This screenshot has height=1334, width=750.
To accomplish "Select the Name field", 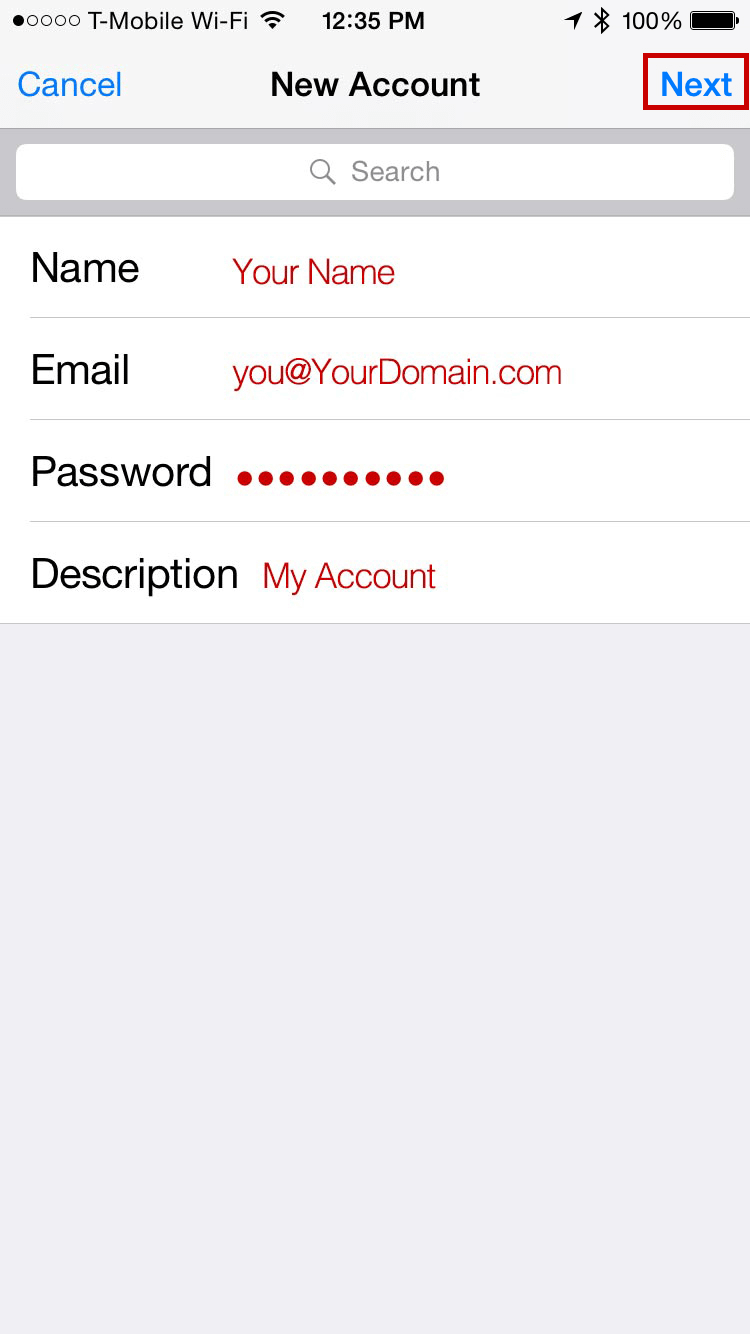I will 375,268.
